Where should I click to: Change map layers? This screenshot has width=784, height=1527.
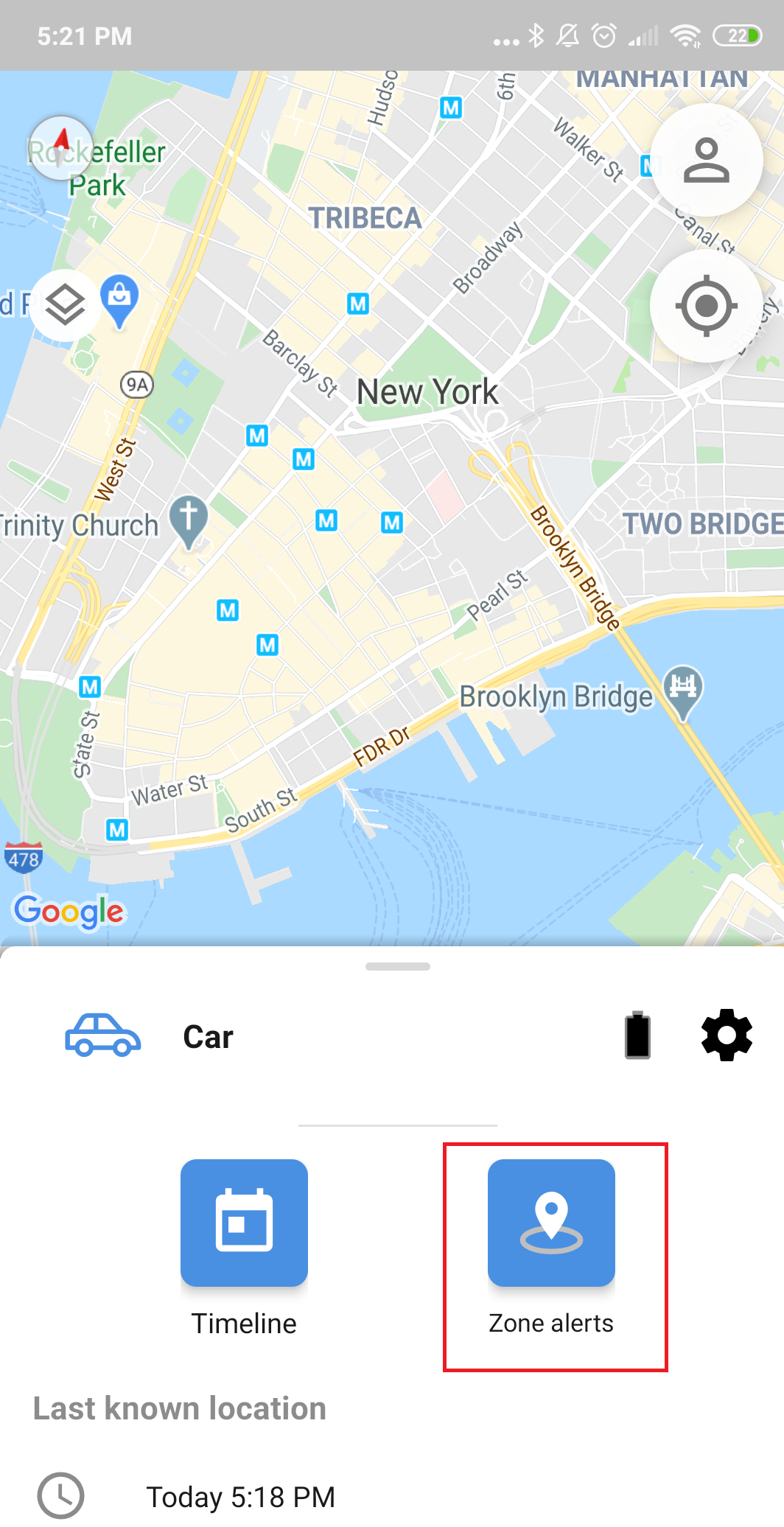[x=66, y=304]
